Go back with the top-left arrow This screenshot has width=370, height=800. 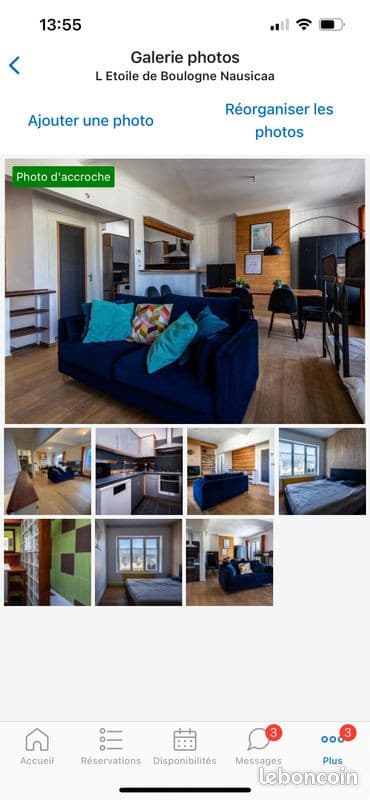[14, 66]
